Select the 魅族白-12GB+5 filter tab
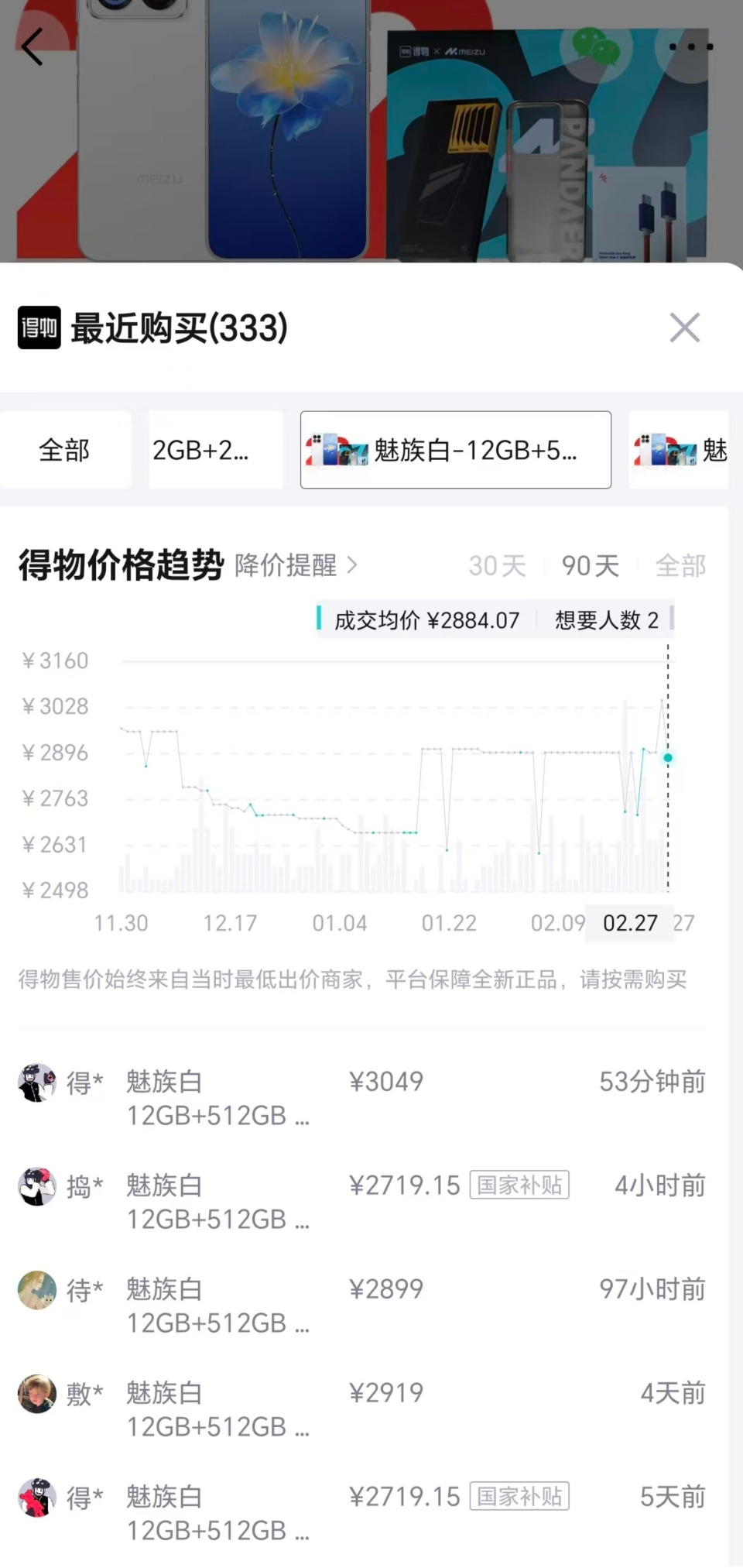Image resolution: width=743 pixels, height=1568 pixels. [456, 450]
